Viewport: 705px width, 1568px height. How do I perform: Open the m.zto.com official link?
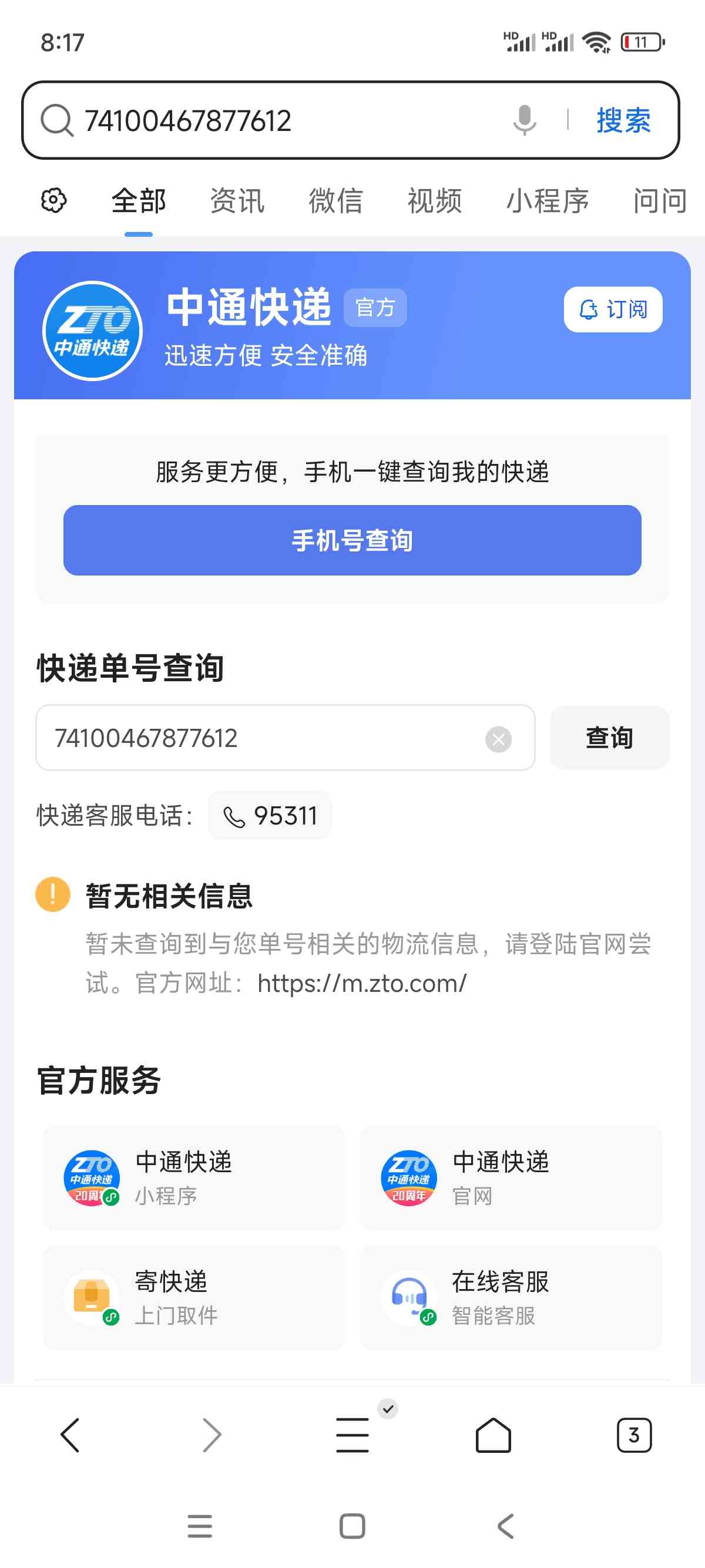pyautogui.click(x=362, y=984)
